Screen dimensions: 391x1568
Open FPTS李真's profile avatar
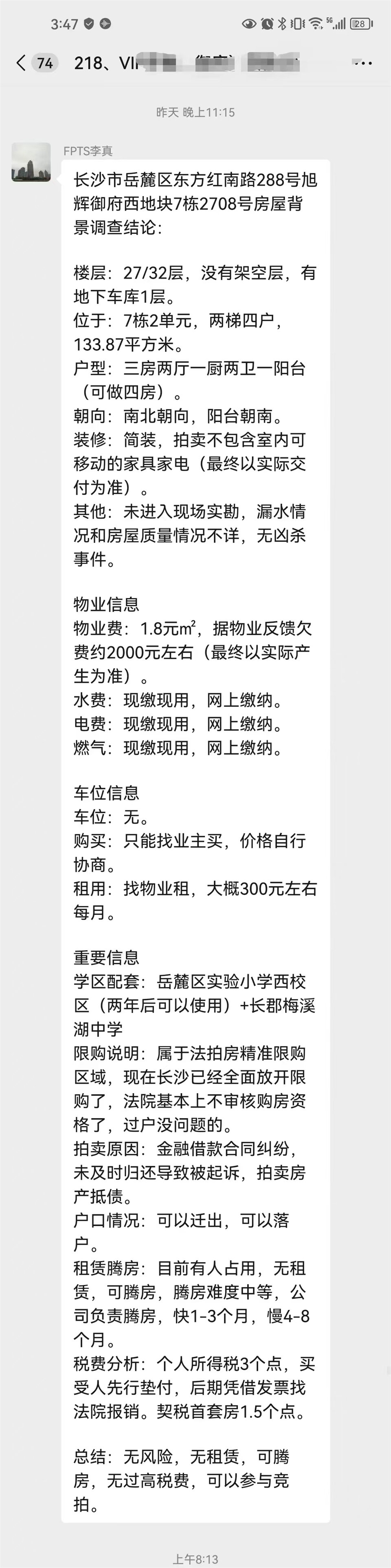[31, 162]
